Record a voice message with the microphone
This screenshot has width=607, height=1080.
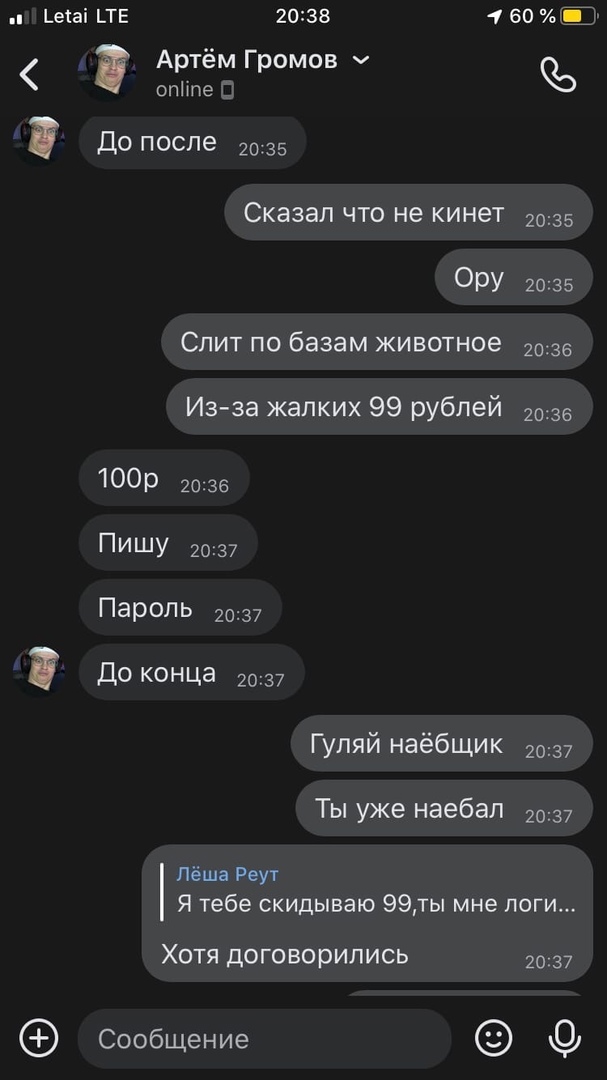(565, 1038)
